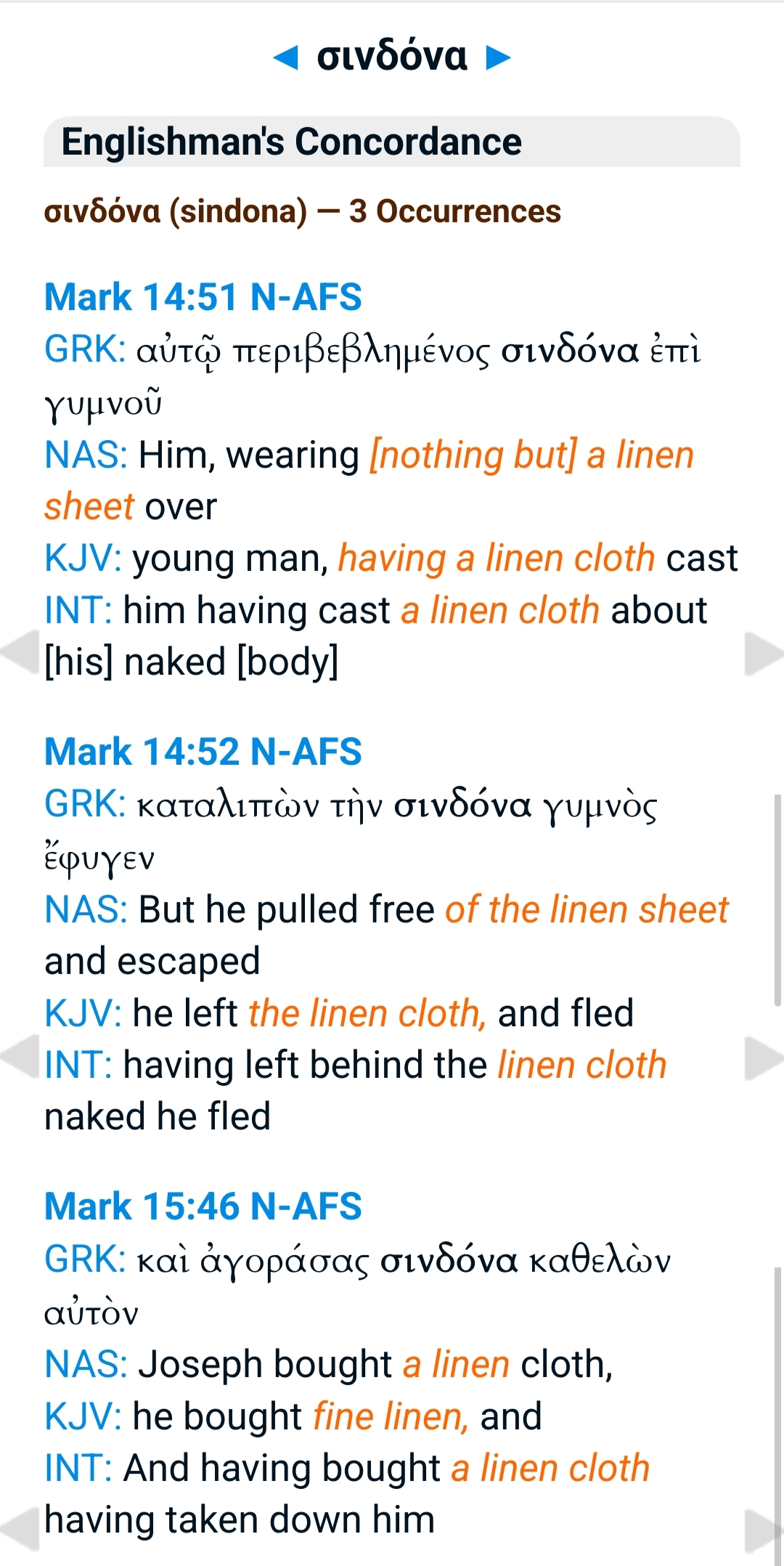Open KJV translation link under Mark 14:51
The image size is (784, 1566).
click(x=82, y=559)
